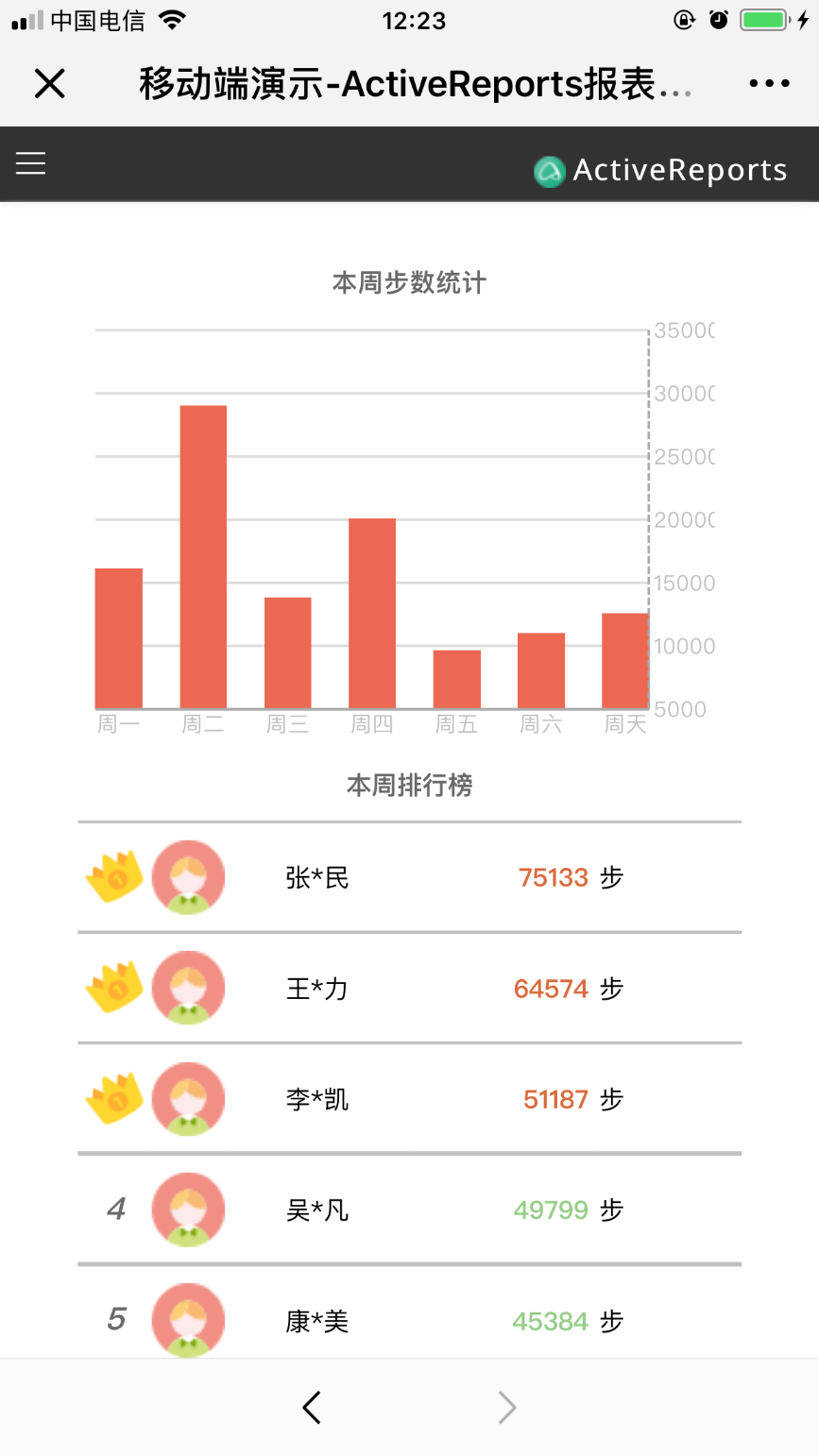Close the ActiveReports web page
This screenshot has height=1456, width=819.
pos(49,84)
